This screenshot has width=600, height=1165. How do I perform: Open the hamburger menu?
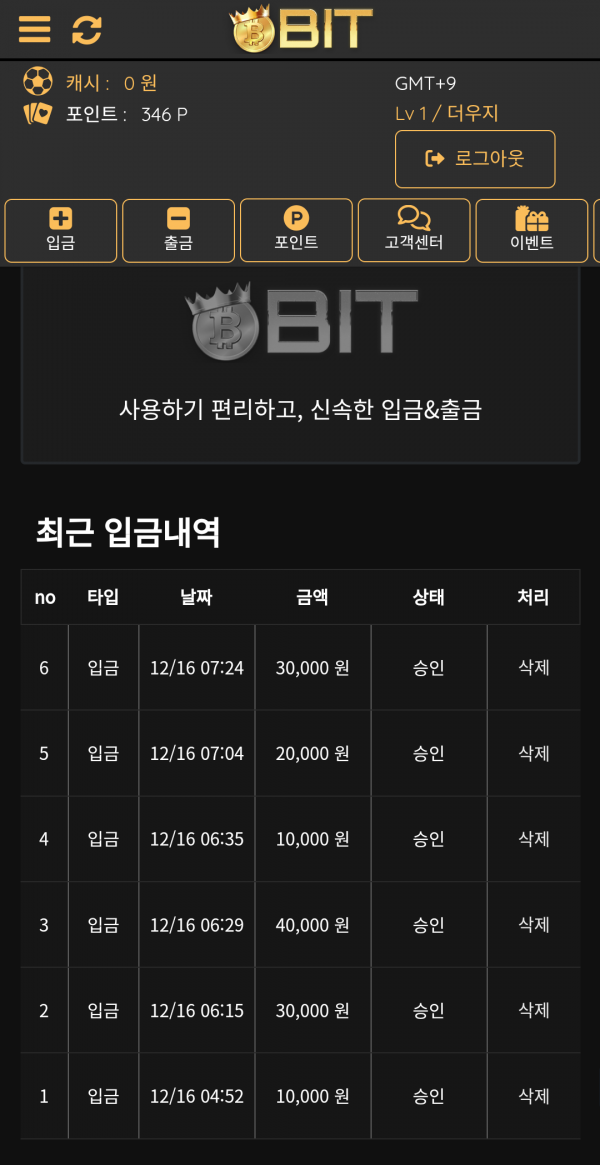click(34, 29)
